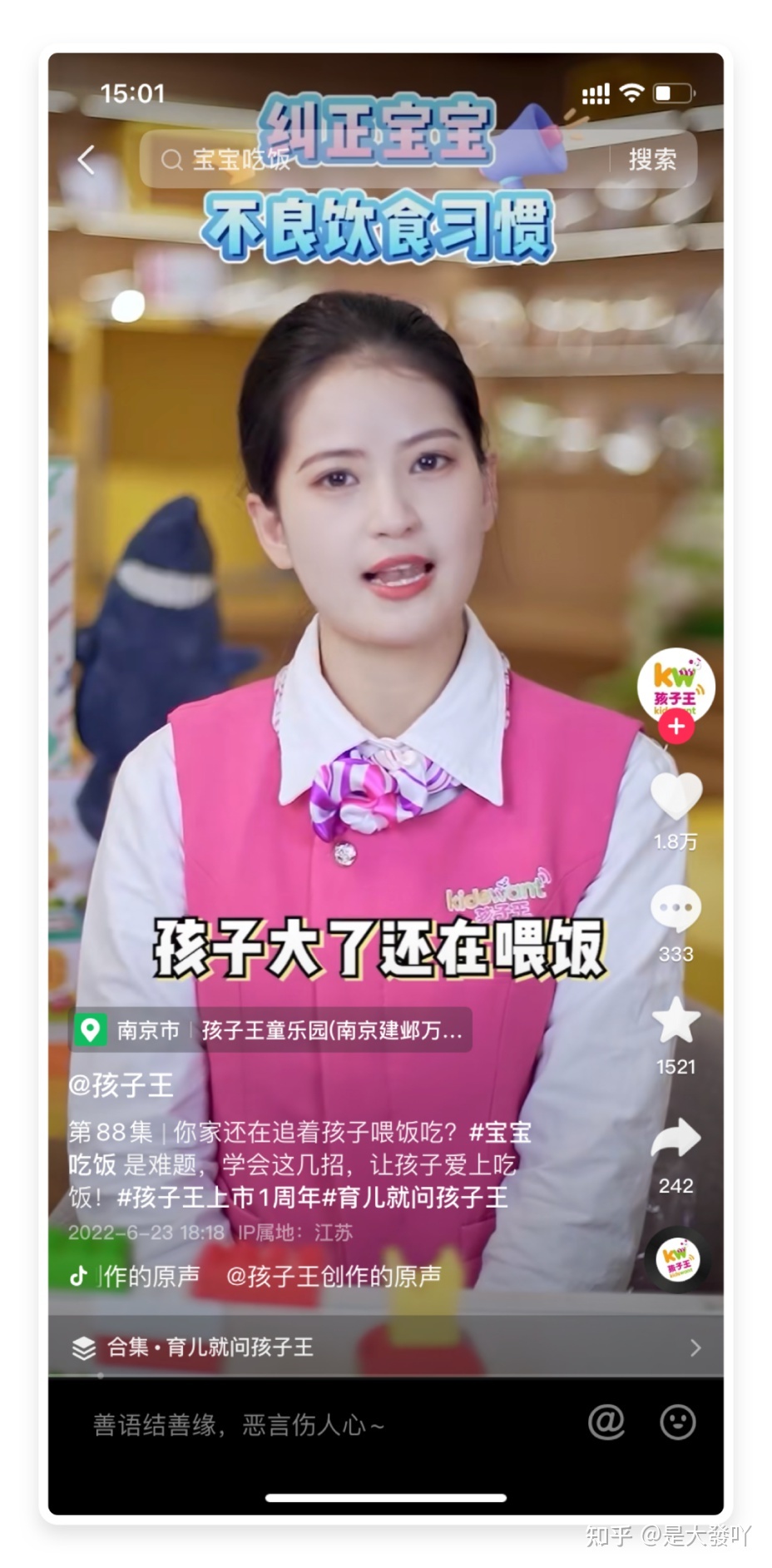Mention someone with the @ icon
The height and width of the screenshot is (1568, 772).
(606, 1422)
